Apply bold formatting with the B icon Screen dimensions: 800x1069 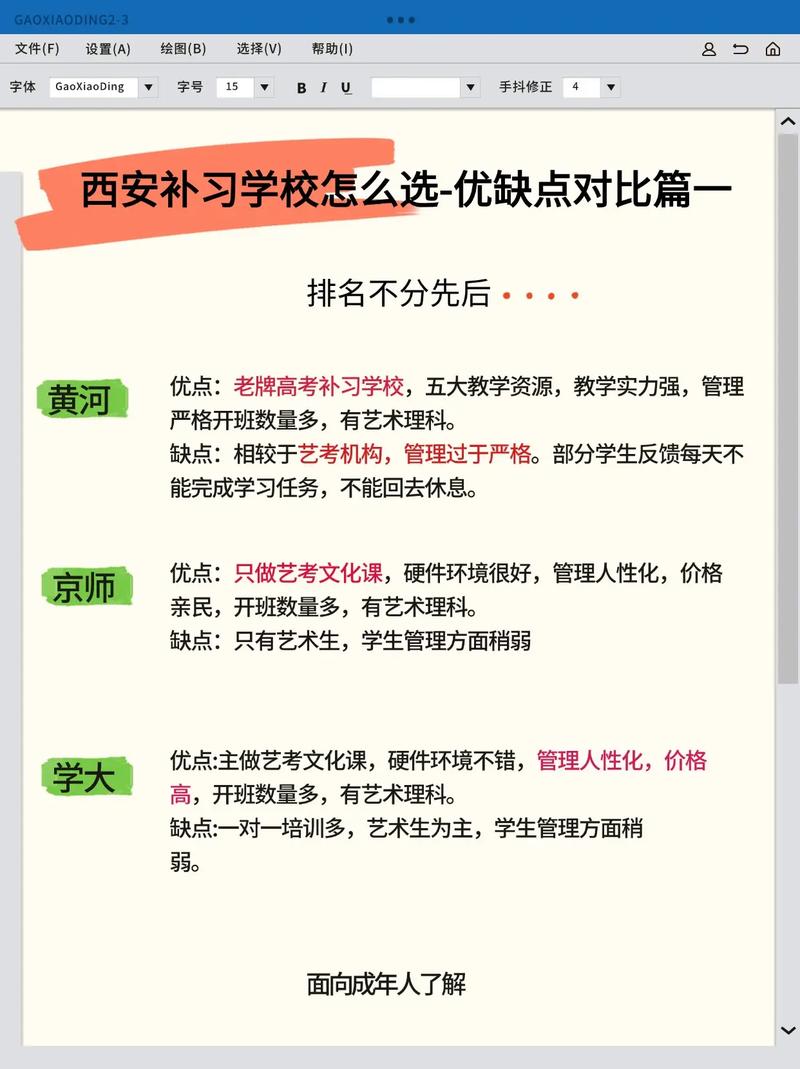click(x=301, y=87)
